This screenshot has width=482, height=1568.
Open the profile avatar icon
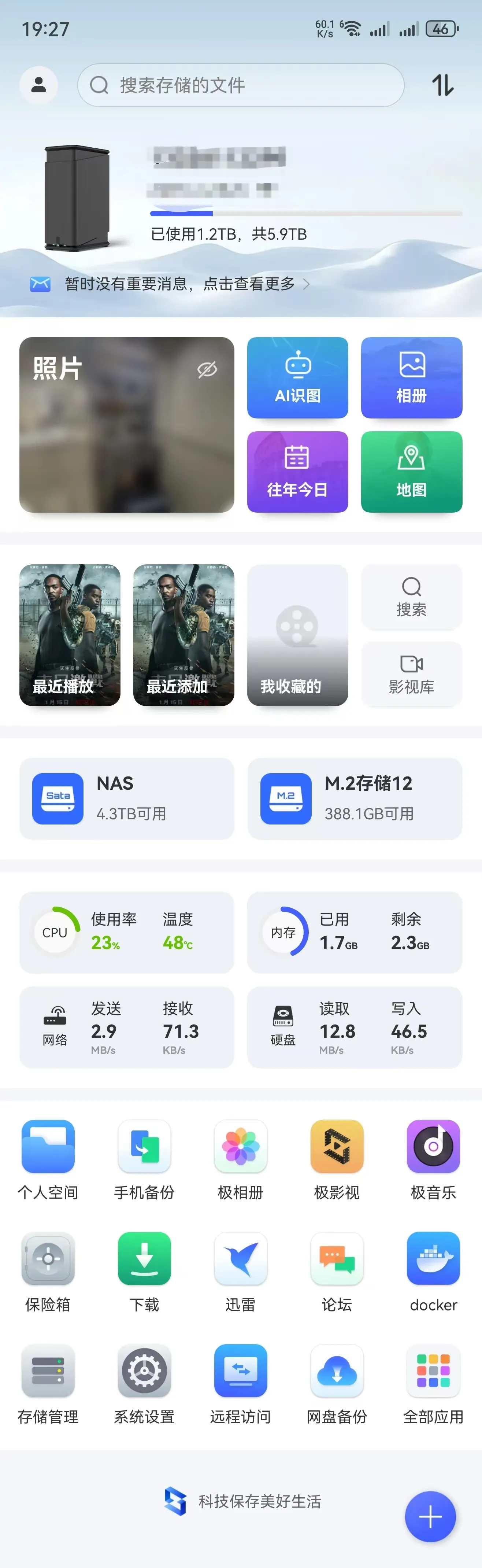tap(38, 85)
